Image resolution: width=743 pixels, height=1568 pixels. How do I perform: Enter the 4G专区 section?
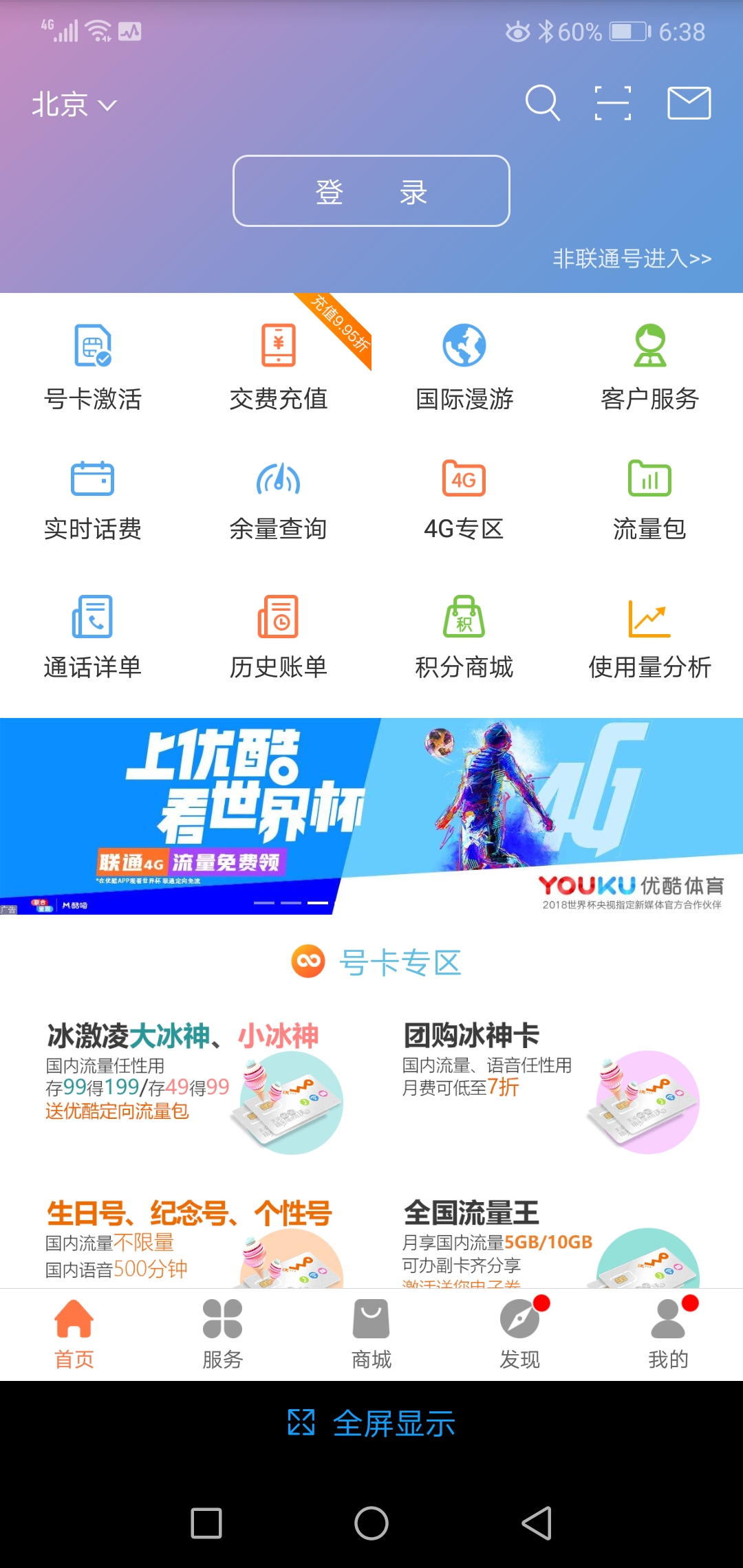point(464,499)
